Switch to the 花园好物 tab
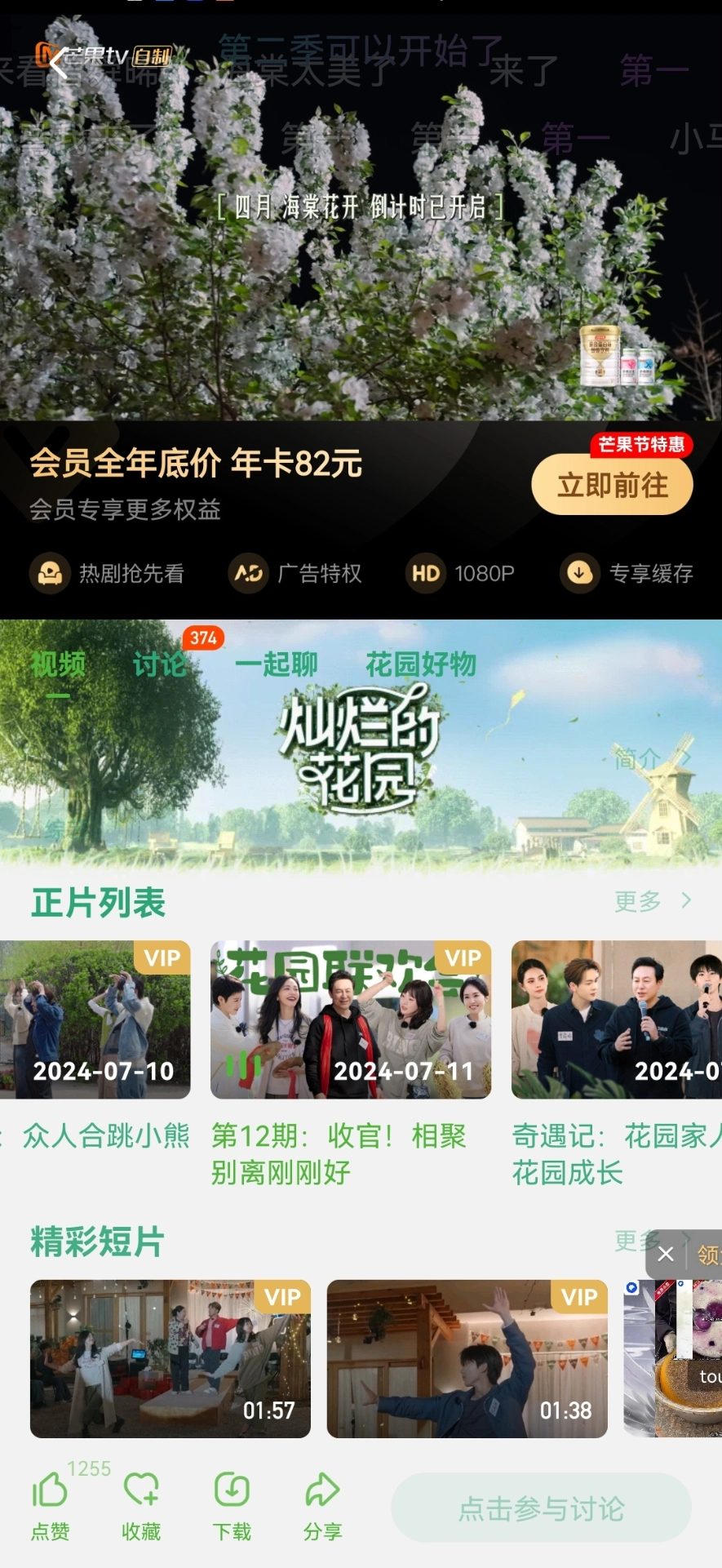This screenshot has height=1568, width=722. pyautogui.click(x=423, y=664)
